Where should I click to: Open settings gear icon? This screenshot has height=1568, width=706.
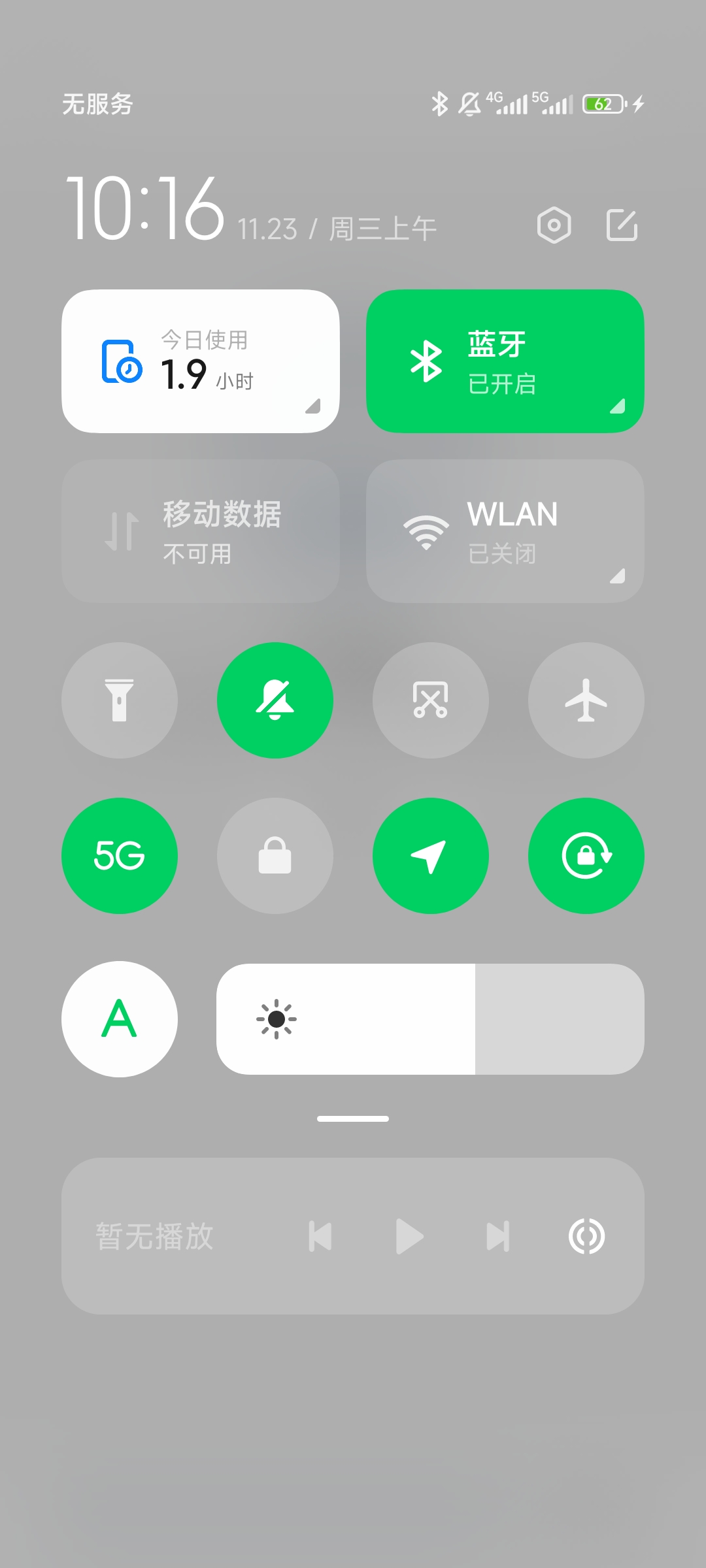554,225
